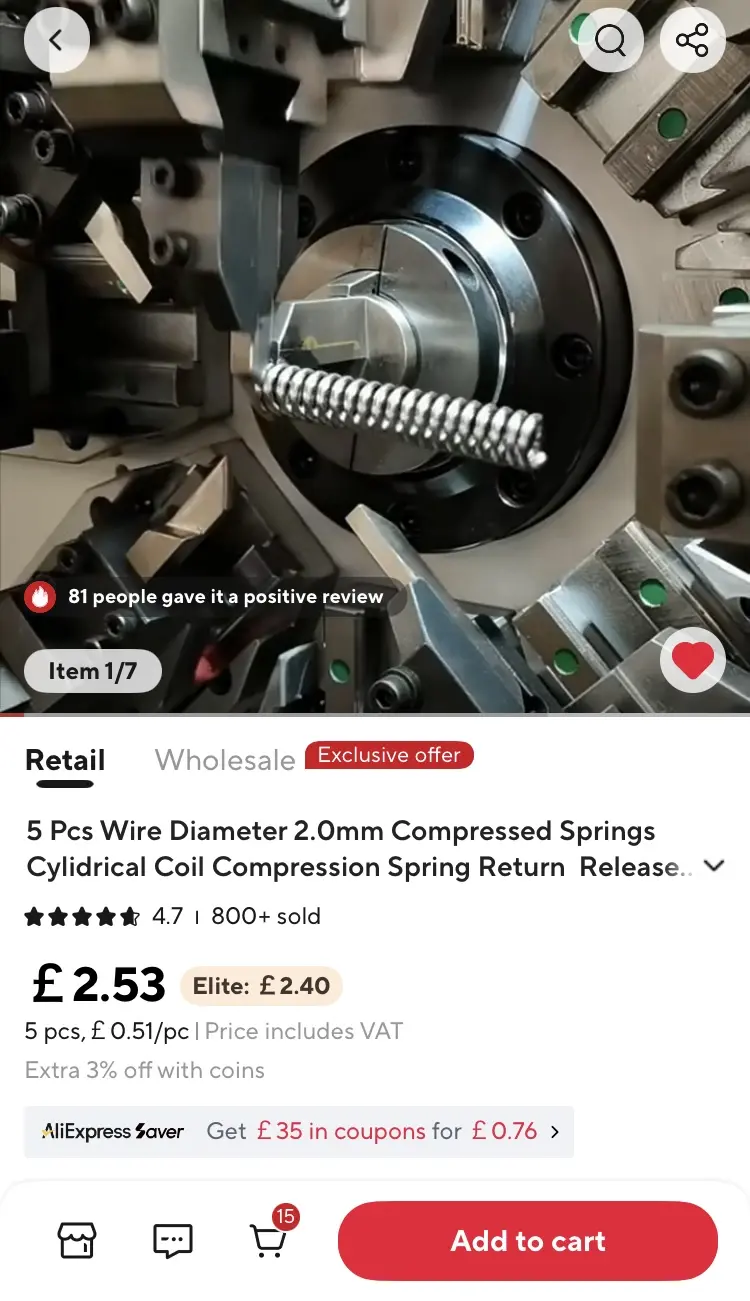Open the search magnifier icon
This screenshot has height=1301, width=750.
click(610, 40)
